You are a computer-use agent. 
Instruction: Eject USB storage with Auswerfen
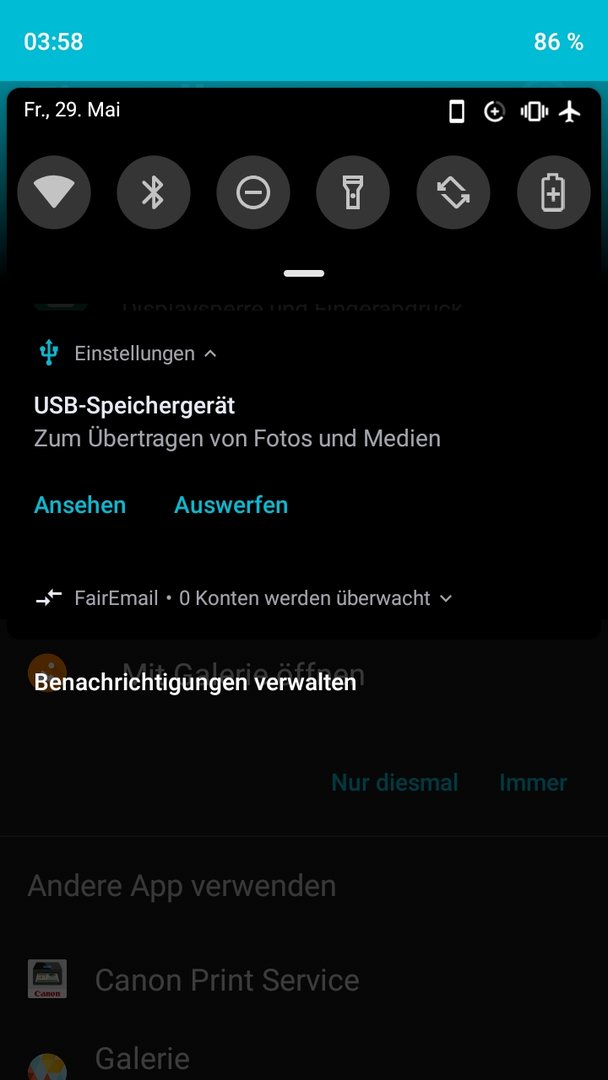coord(231,505)
